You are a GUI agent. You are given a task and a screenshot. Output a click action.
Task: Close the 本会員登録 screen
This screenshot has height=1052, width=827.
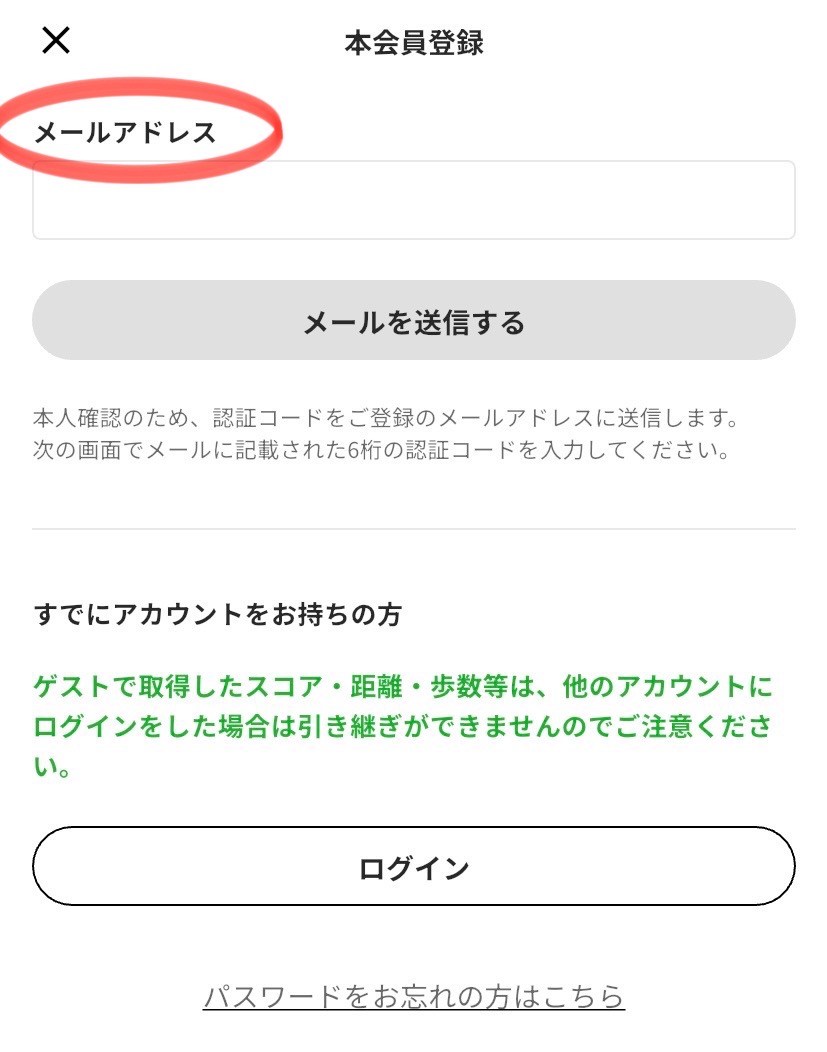(56, 41)
